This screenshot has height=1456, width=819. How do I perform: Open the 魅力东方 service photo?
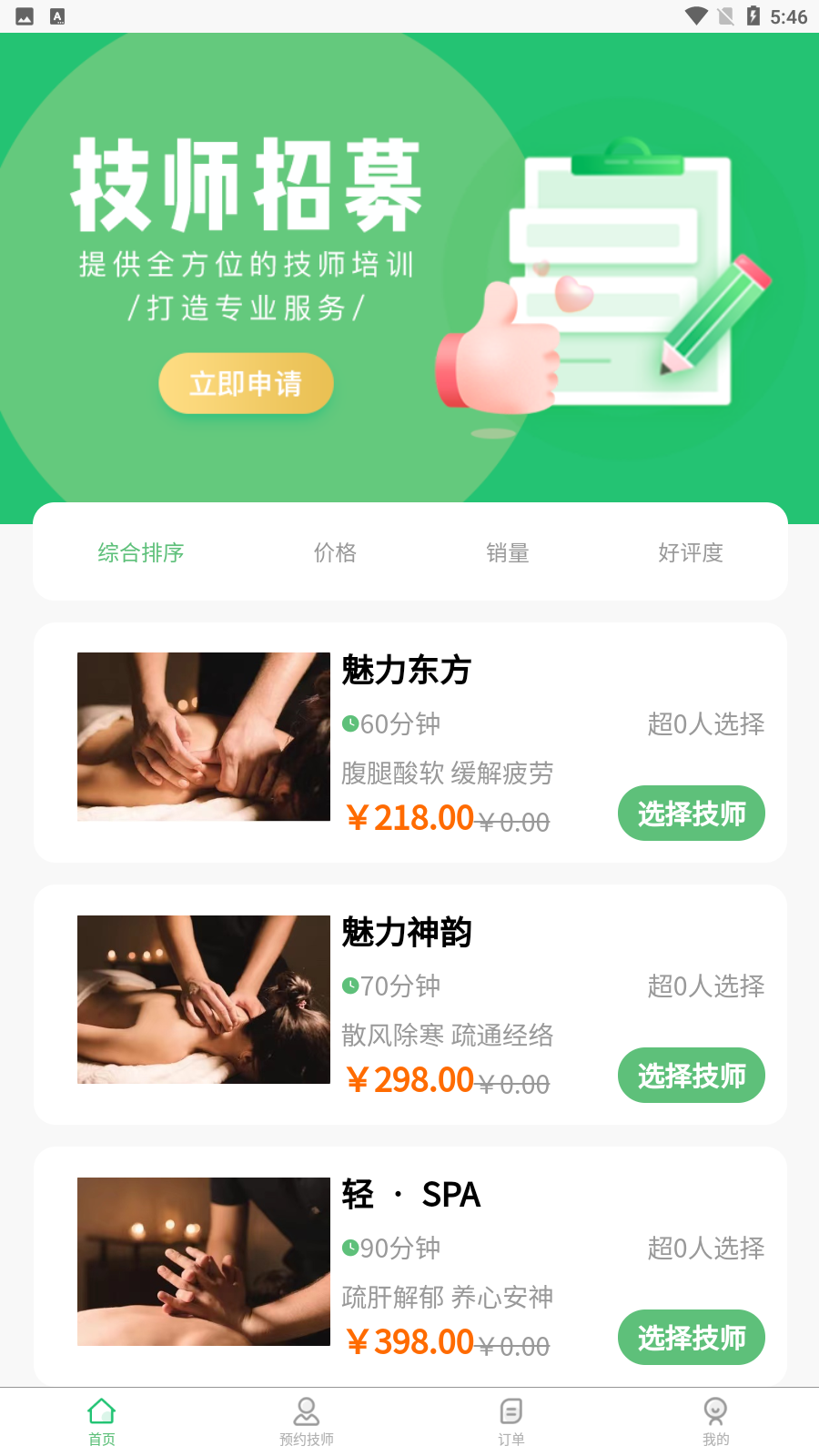click(x=203, y=736)
